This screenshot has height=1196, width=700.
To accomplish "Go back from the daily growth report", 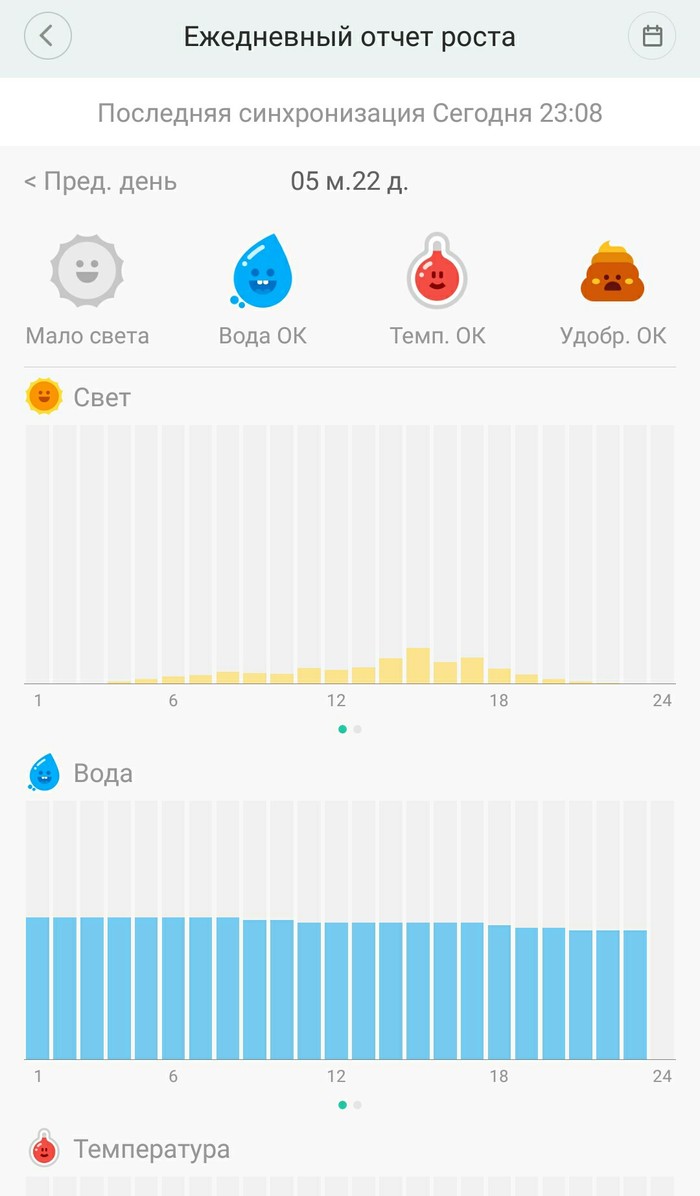I will pyautogui.click(x=47, y=37).
